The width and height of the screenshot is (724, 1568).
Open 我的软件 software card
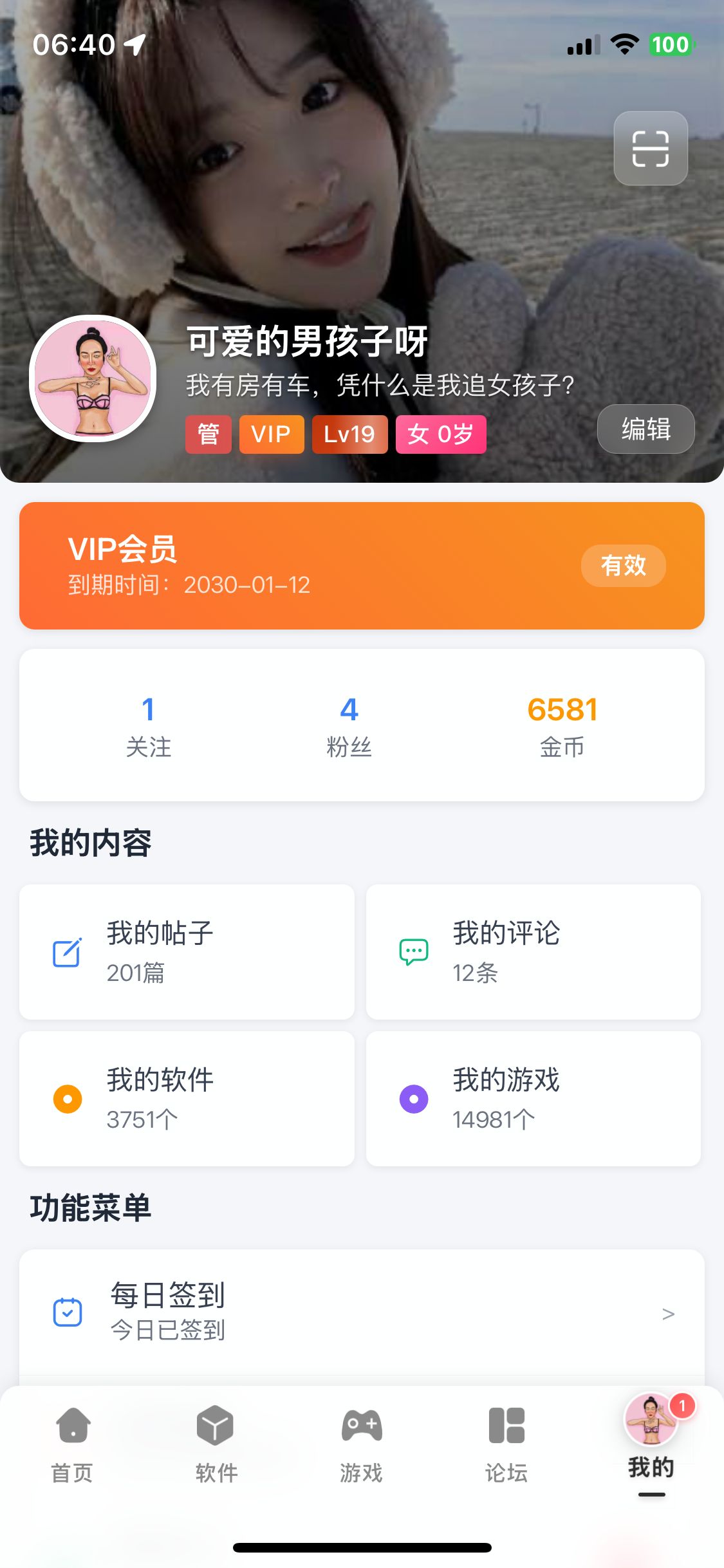pos(187,1099)
